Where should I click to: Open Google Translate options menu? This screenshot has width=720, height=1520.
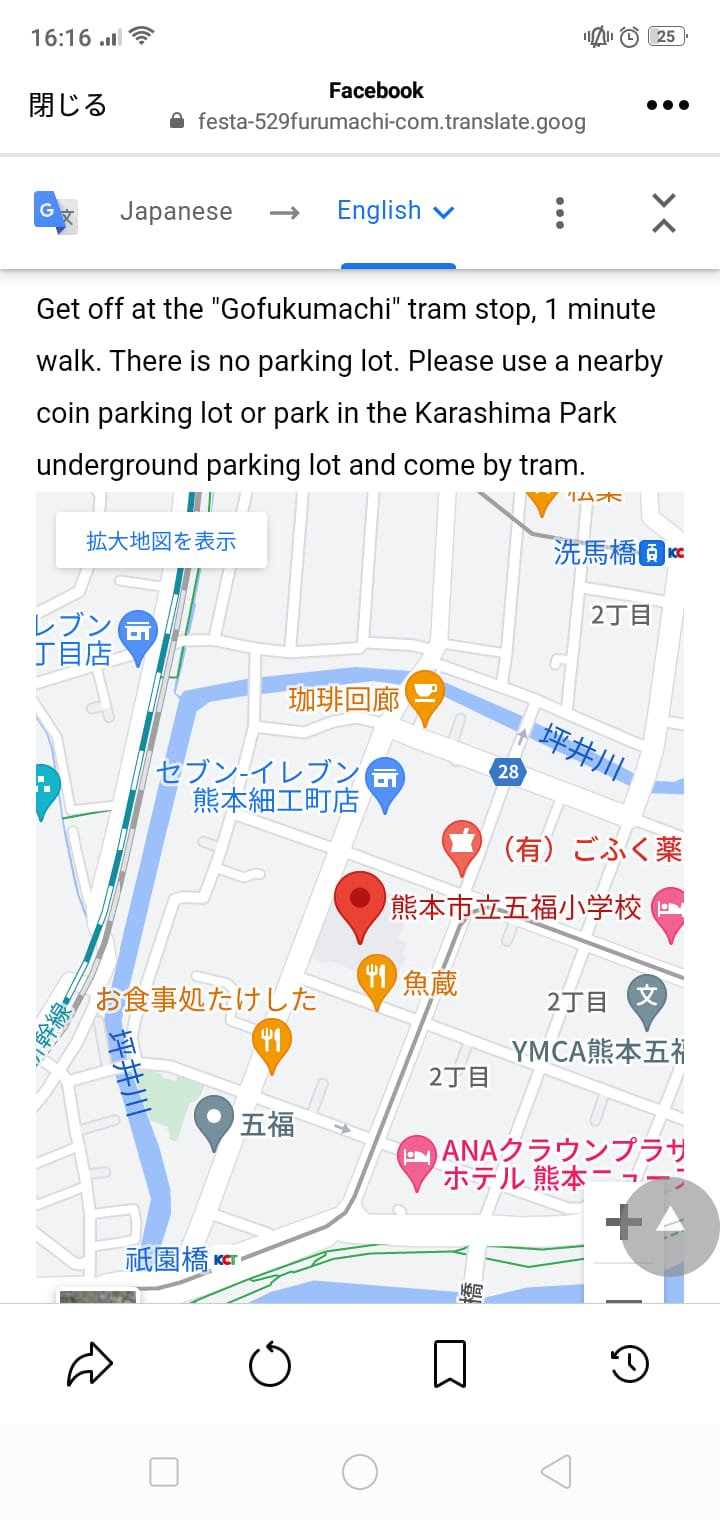point(560,212)
